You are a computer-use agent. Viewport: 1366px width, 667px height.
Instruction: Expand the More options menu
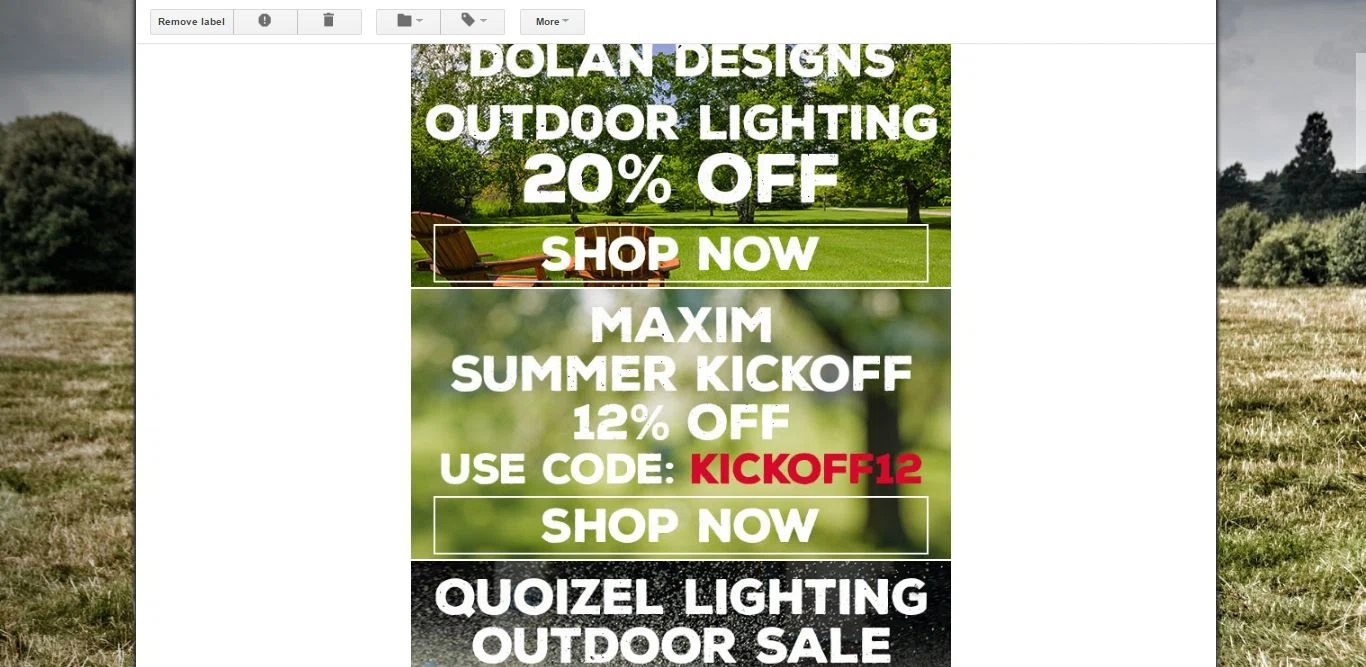click(551, 22)
